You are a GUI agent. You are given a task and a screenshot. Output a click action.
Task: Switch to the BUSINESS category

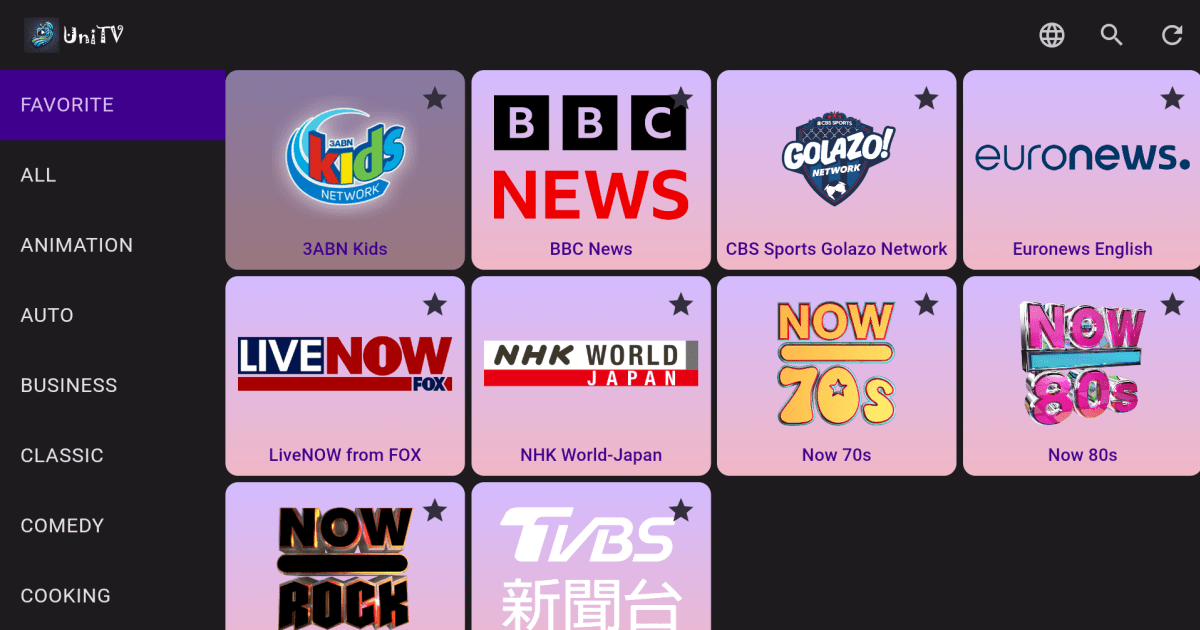click(69, 385)
